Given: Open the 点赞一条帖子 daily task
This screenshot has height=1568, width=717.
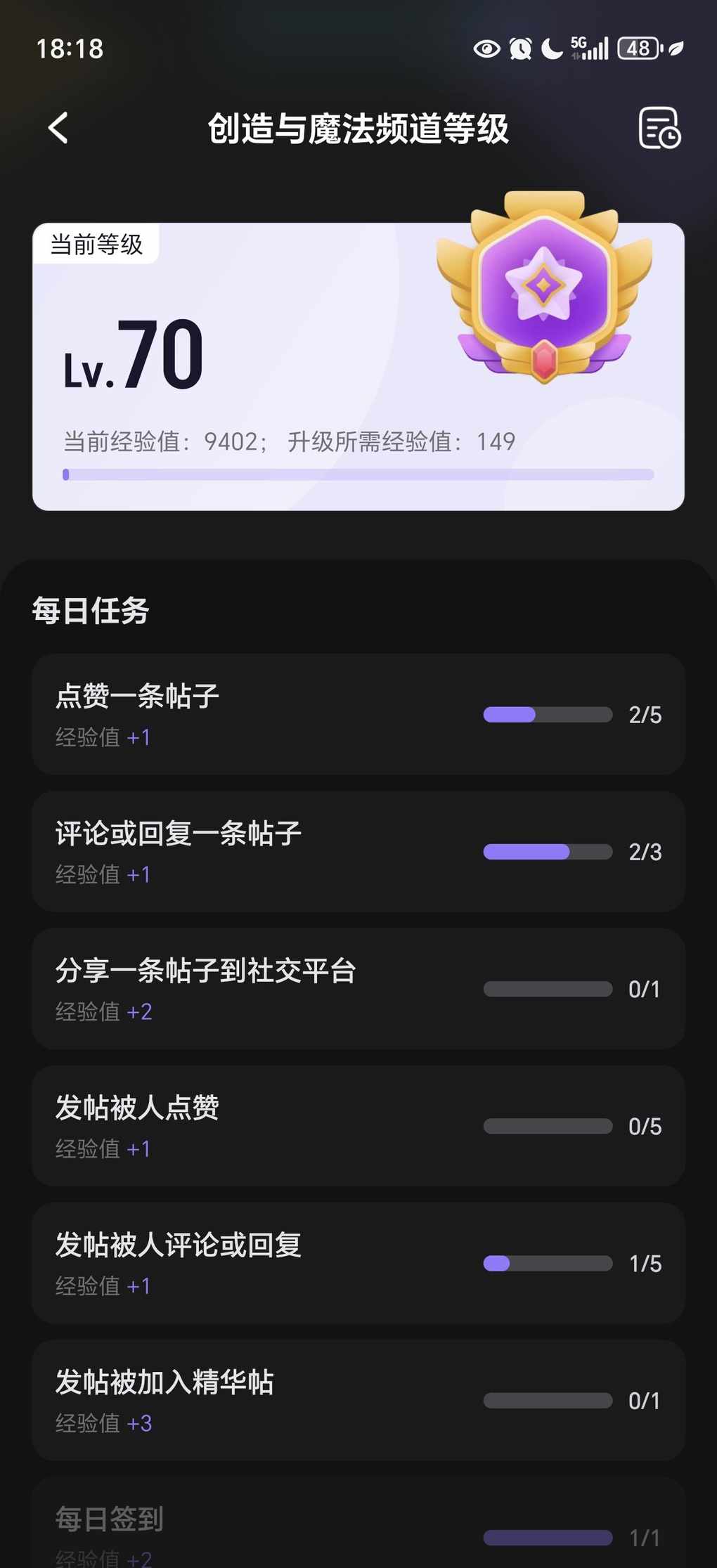Looking at the screenshot, I should pos(358,714).
